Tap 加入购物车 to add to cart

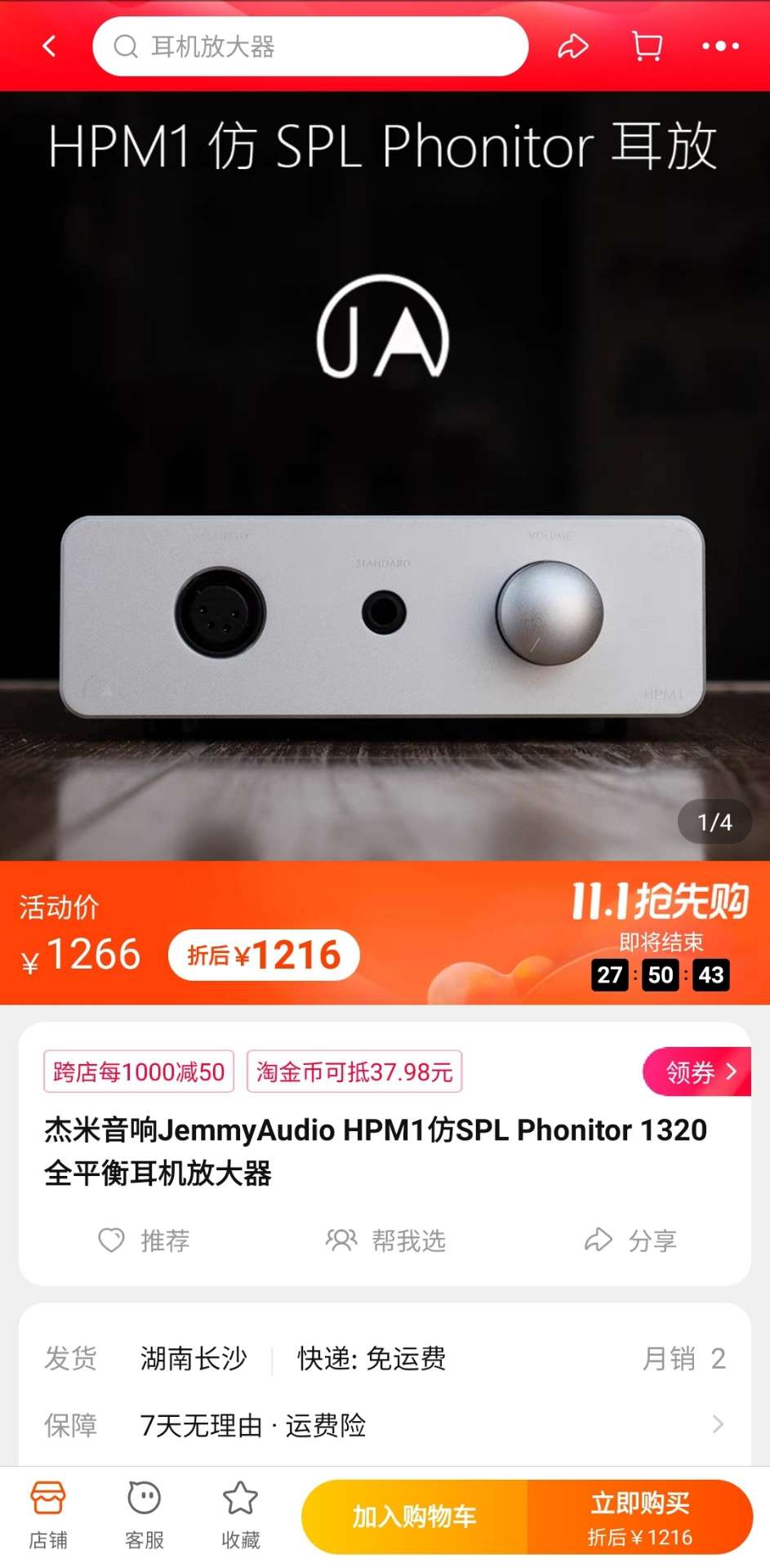pyautogui.click(x=414, y=1517)
